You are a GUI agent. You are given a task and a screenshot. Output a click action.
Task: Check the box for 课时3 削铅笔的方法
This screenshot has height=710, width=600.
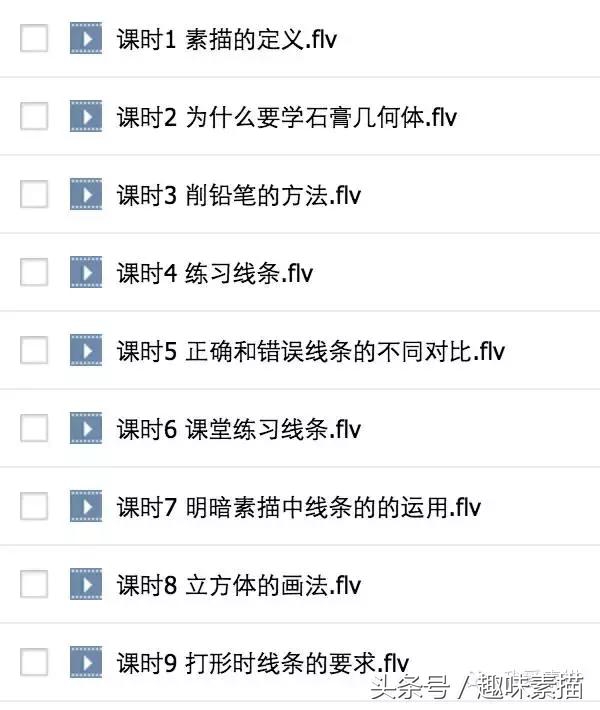point(34,195)
